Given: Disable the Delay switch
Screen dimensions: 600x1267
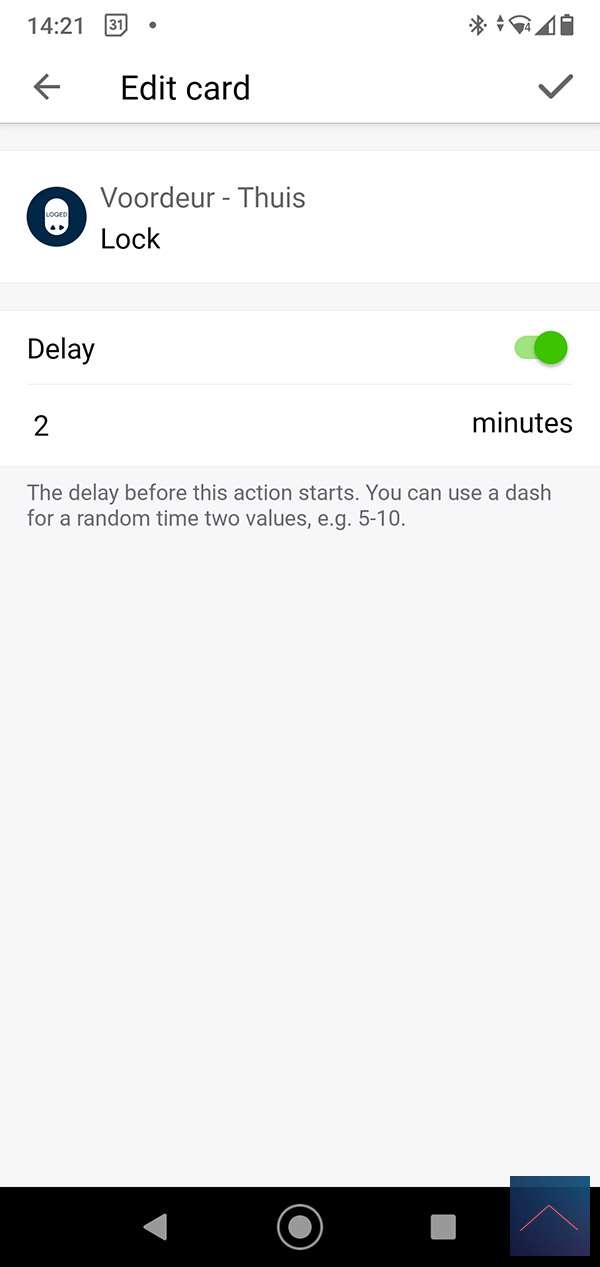Looking at the screenshot, I should pos(541,348).
